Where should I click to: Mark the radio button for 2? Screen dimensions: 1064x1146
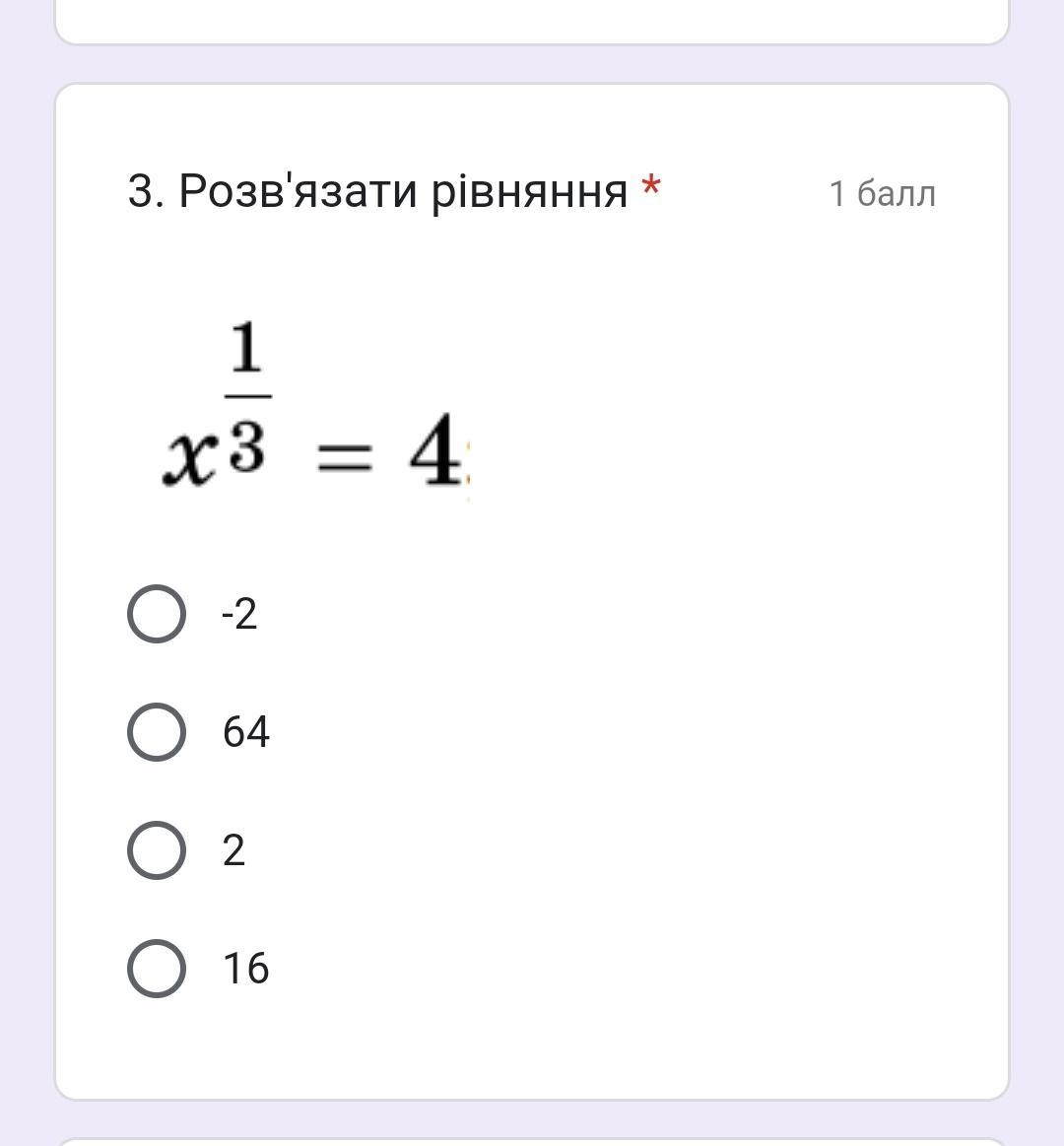[x=157, y=850]
